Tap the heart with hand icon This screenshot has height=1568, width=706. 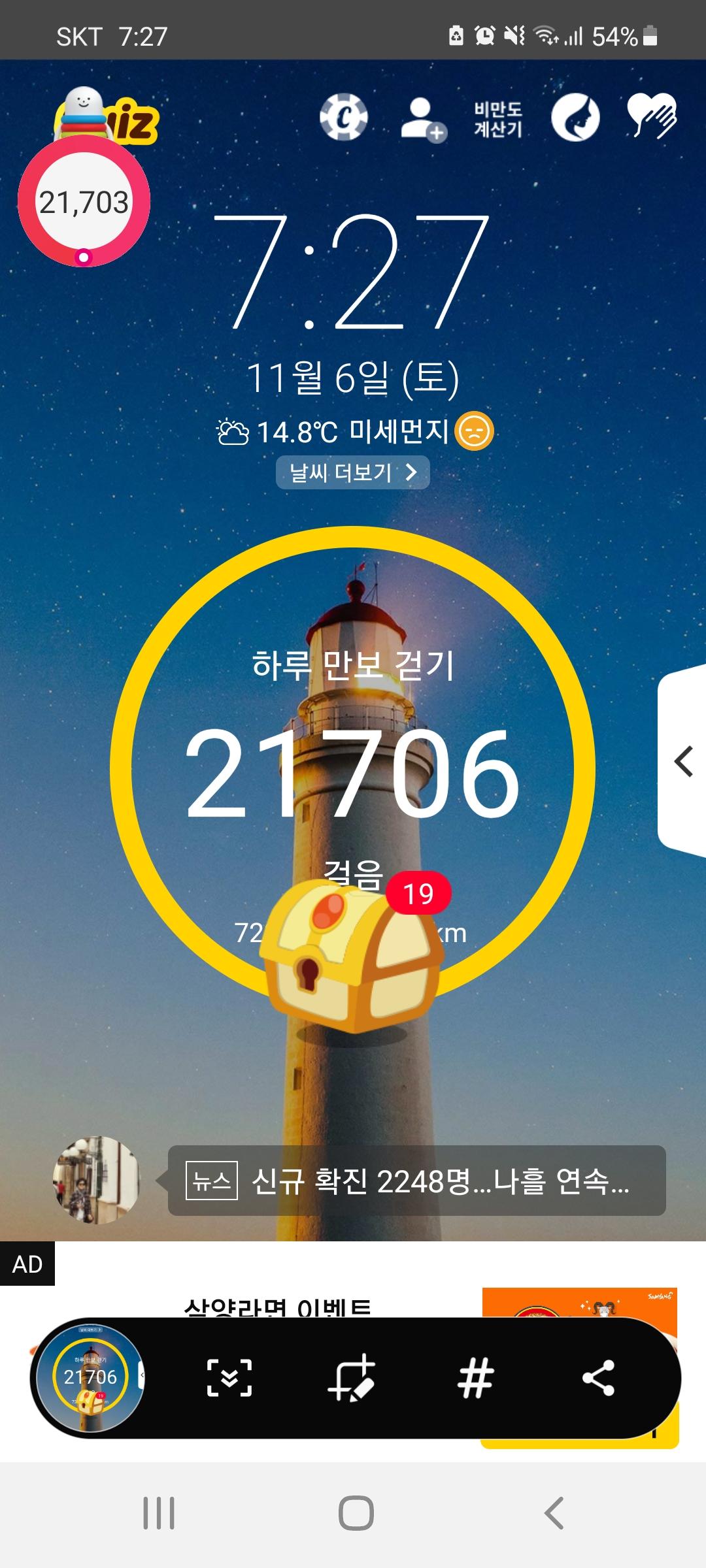[x=652, y=116]
